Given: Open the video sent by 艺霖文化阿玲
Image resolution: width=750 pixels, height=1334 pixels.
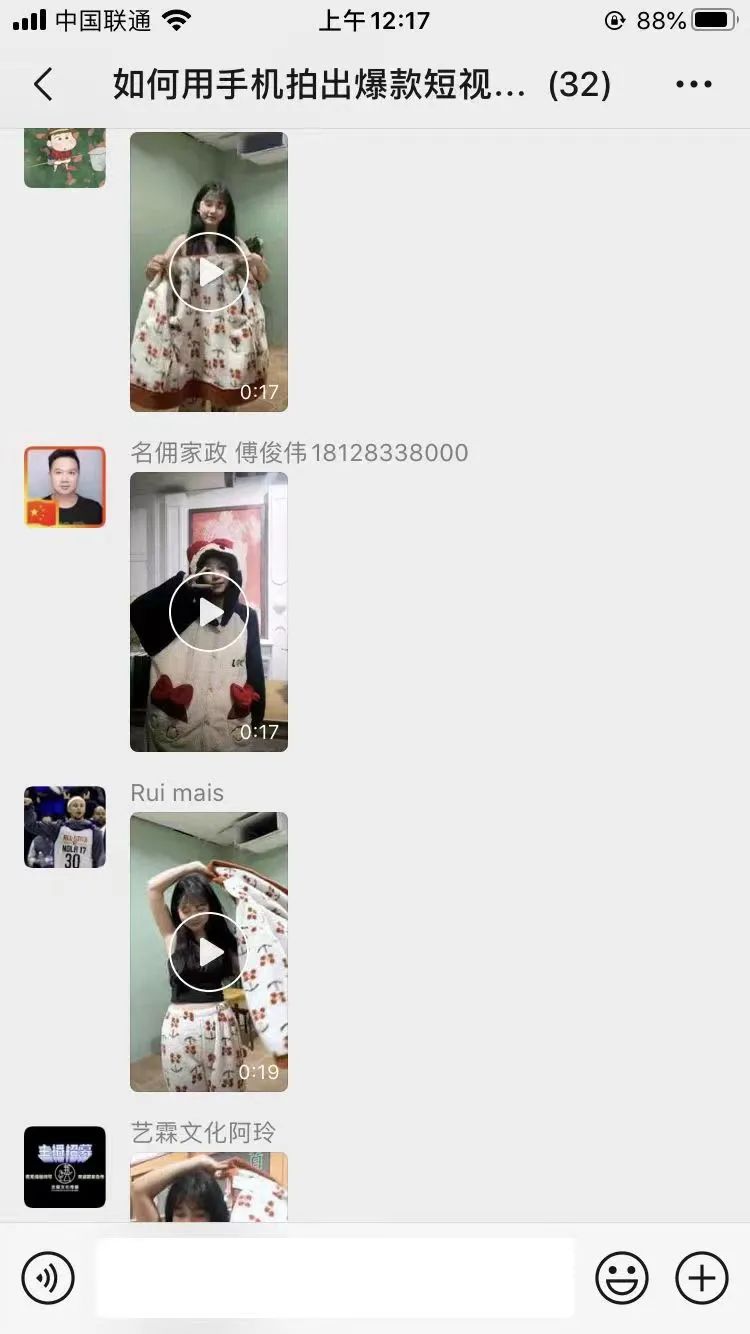Looking at the screenshot, I should (x=208, y=1188).
